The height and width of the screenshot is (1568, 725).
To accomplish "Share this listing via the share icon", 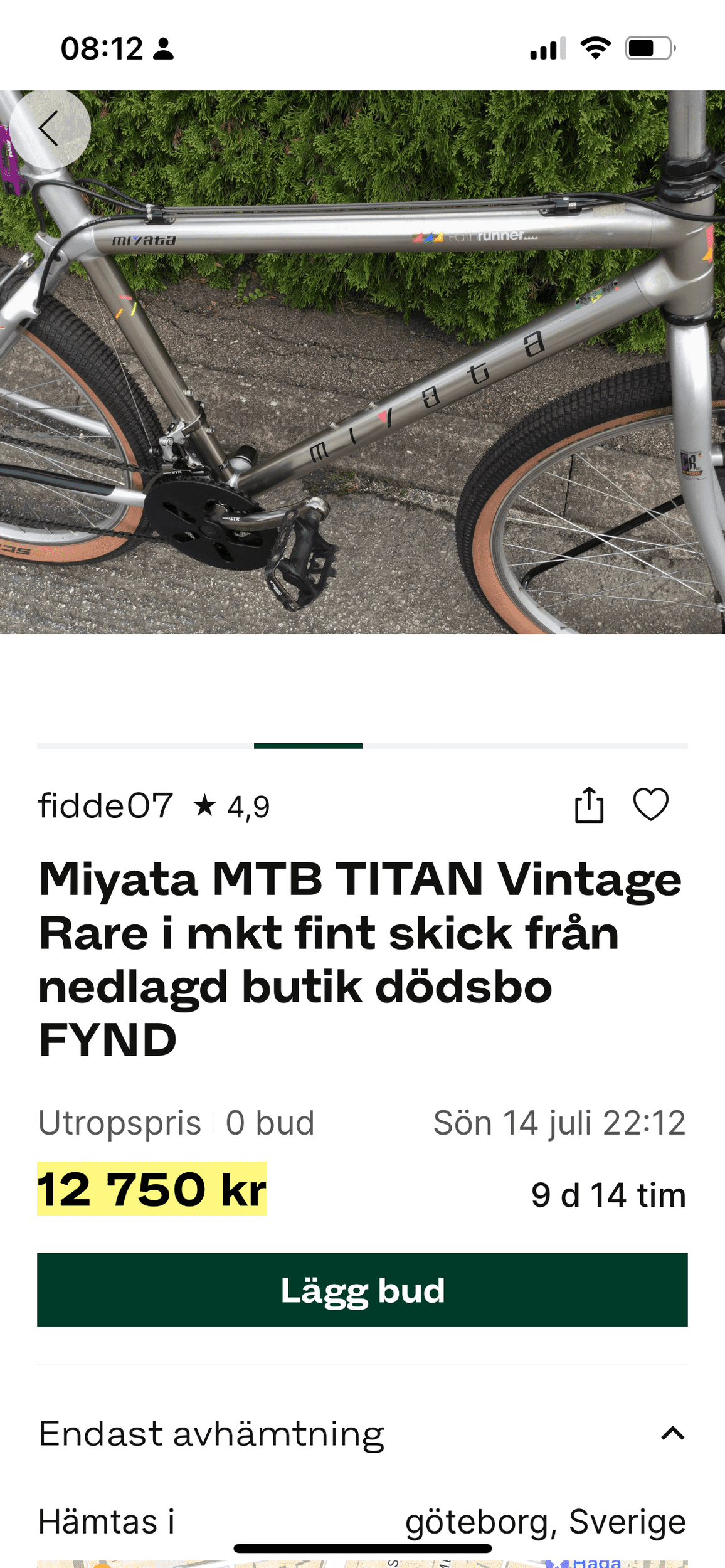I will [588, 806].
